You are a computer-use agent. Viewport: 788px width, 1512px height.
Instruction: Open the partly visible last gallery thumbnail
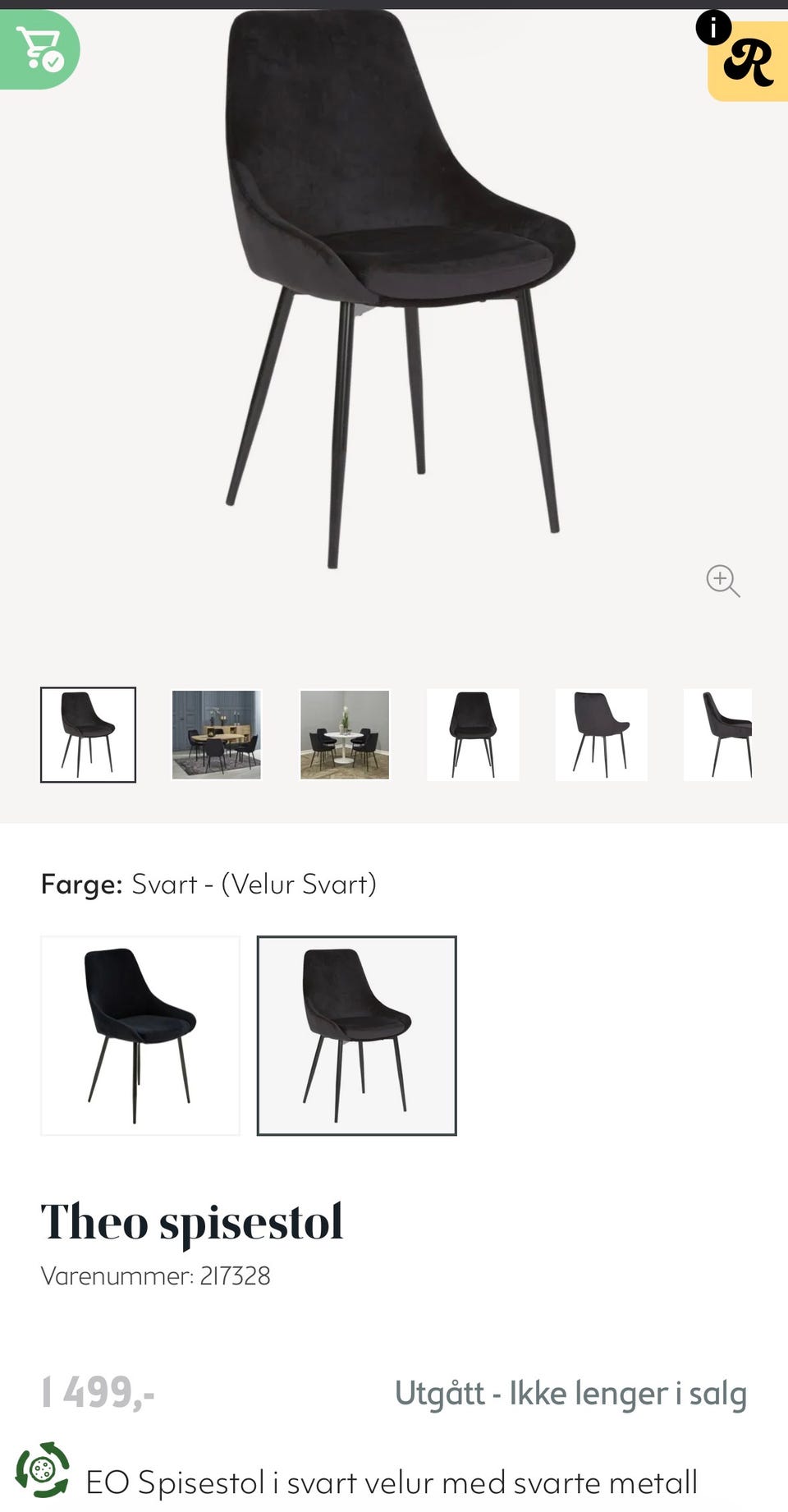(718, 734)
